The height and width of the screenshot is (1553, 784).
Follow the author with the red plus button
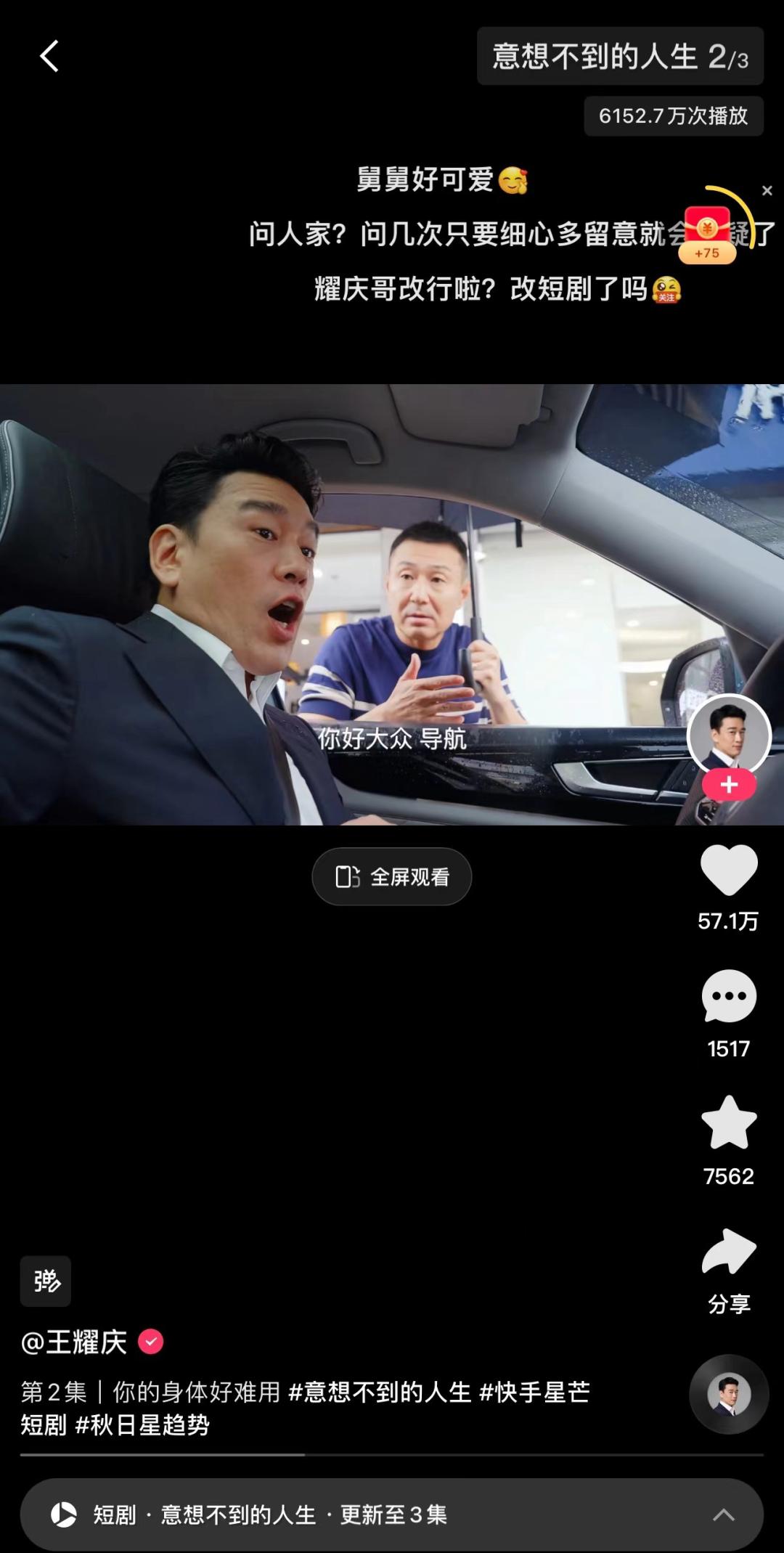[728, 785]
